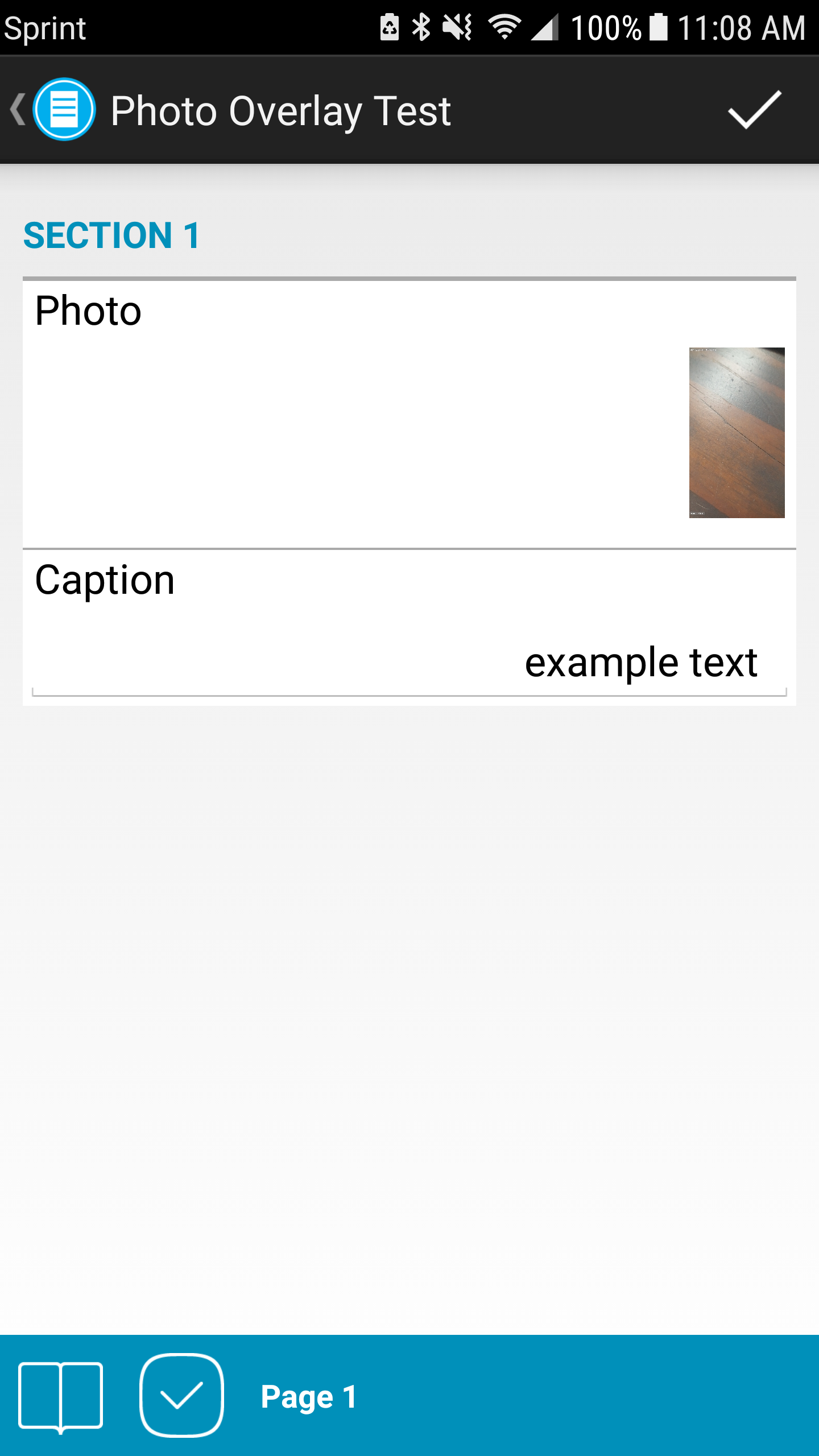Open the page navigation book icon

[60, 1395]
